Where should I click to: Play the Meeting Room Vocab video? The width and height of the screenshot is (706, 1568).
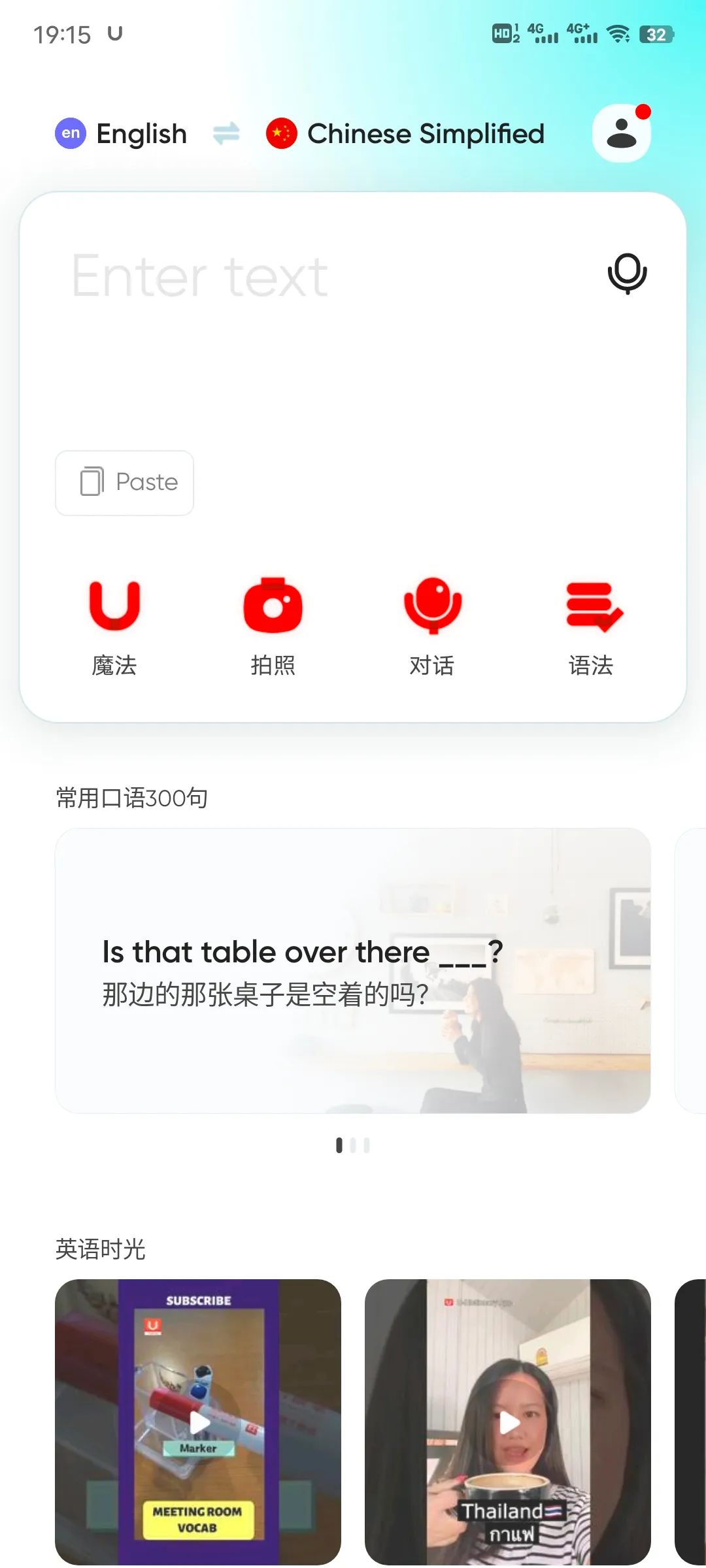(198, 1422)
